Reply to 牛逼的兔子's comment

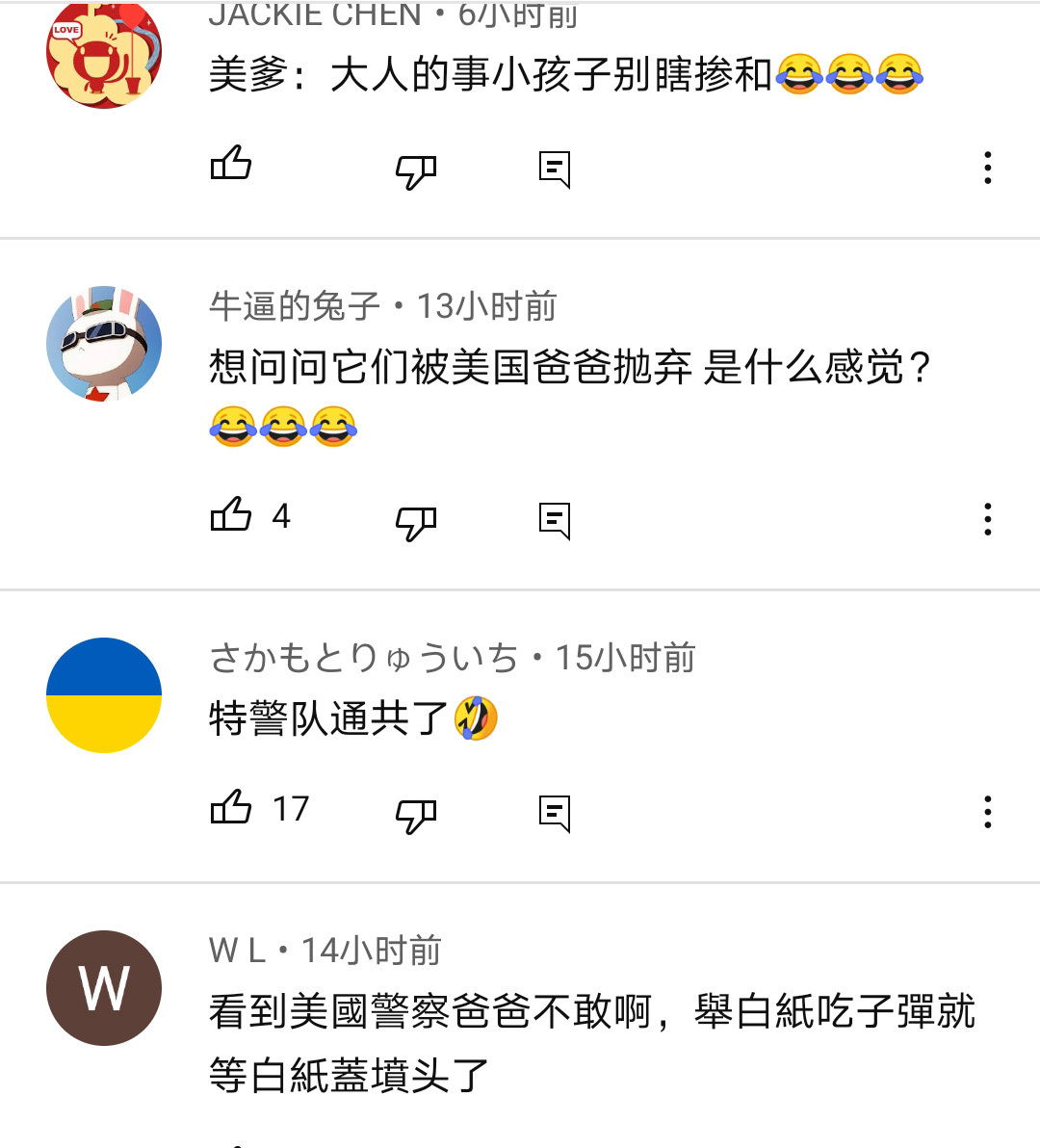pyautogui.click(x=555, y=521)
